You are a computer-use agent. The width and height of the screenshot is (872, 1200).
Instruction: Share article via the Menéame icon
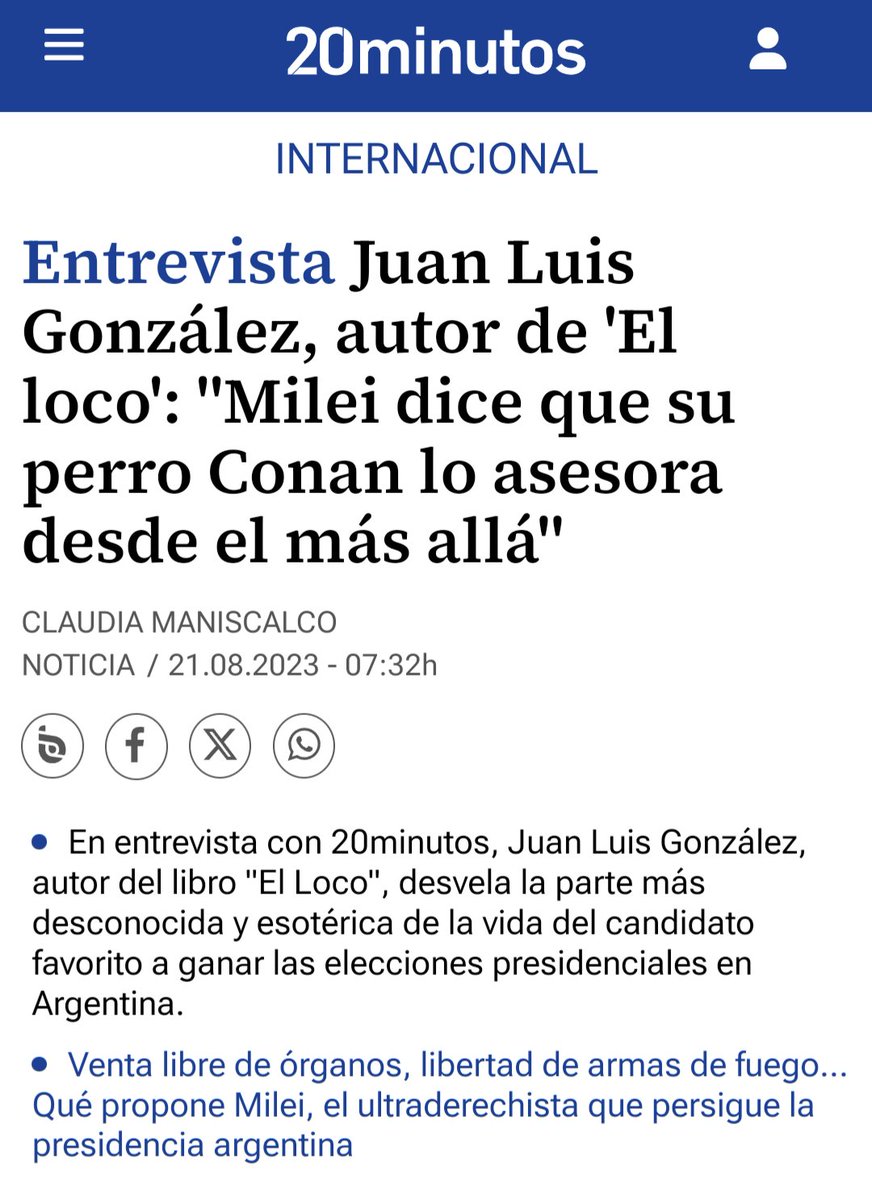pyautogui.click(x=53, y=746)
